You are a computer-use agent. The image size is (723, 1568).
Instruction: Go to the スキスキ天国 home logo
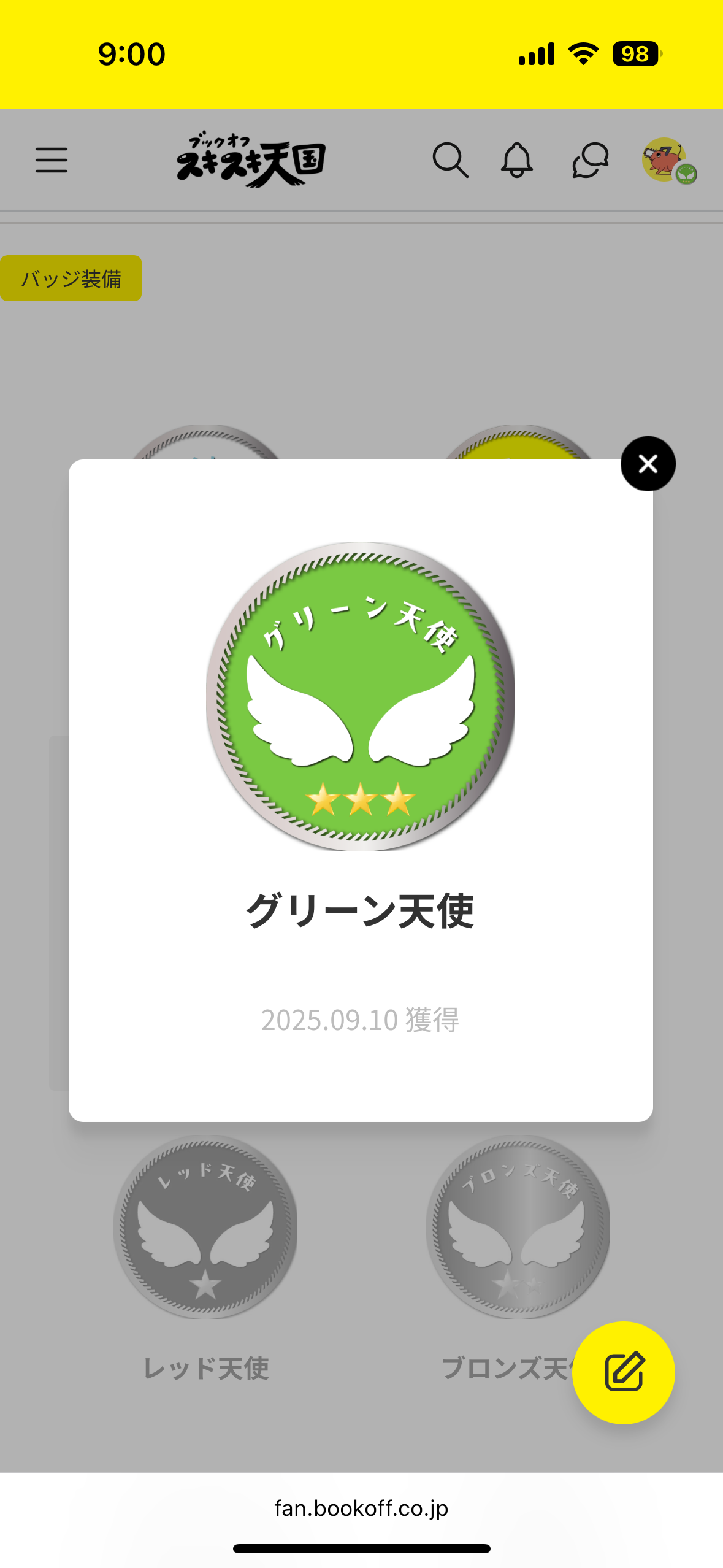(251, 160)
